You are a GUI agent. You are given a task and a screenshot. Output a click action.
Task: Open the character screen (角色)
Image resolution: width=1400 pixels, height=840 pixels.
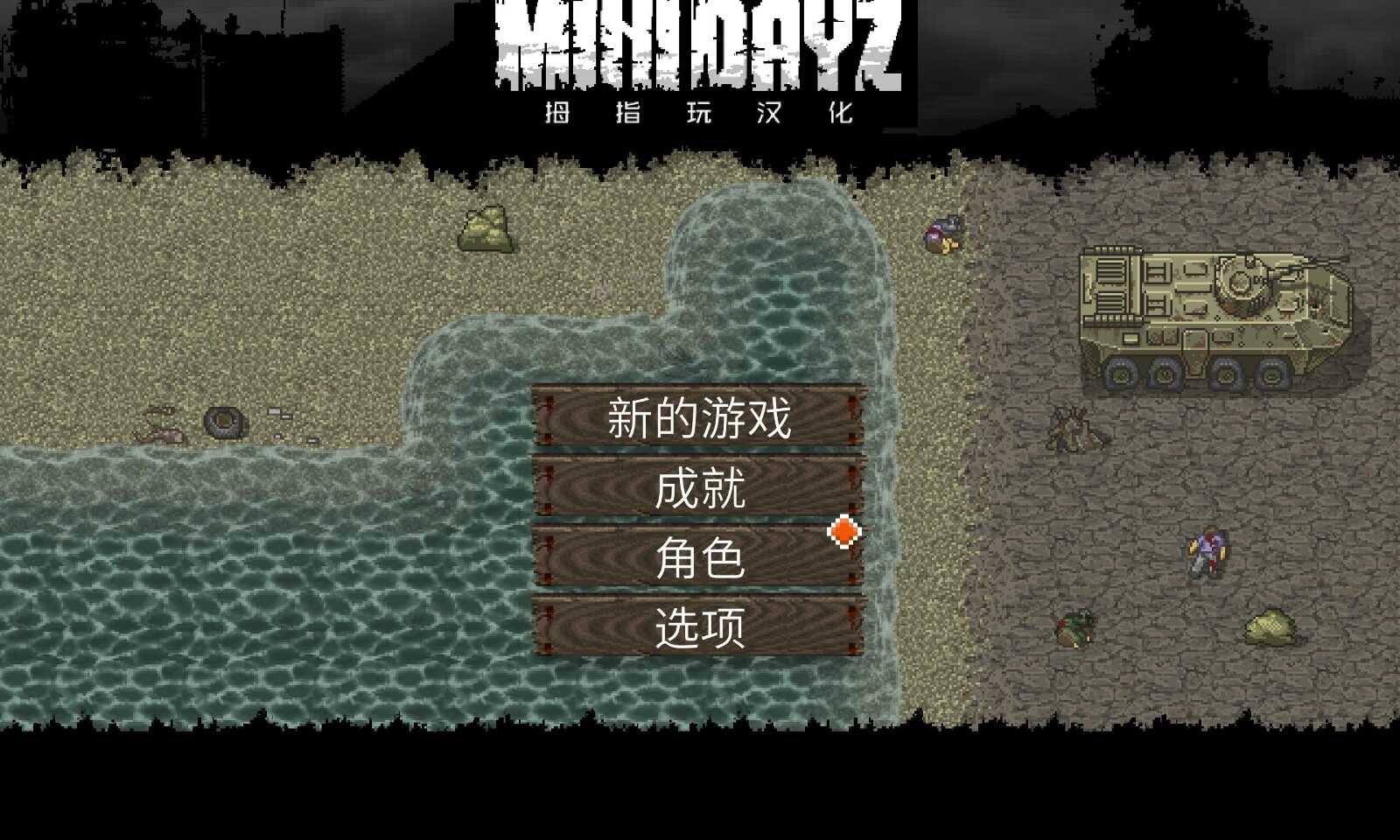698,557
